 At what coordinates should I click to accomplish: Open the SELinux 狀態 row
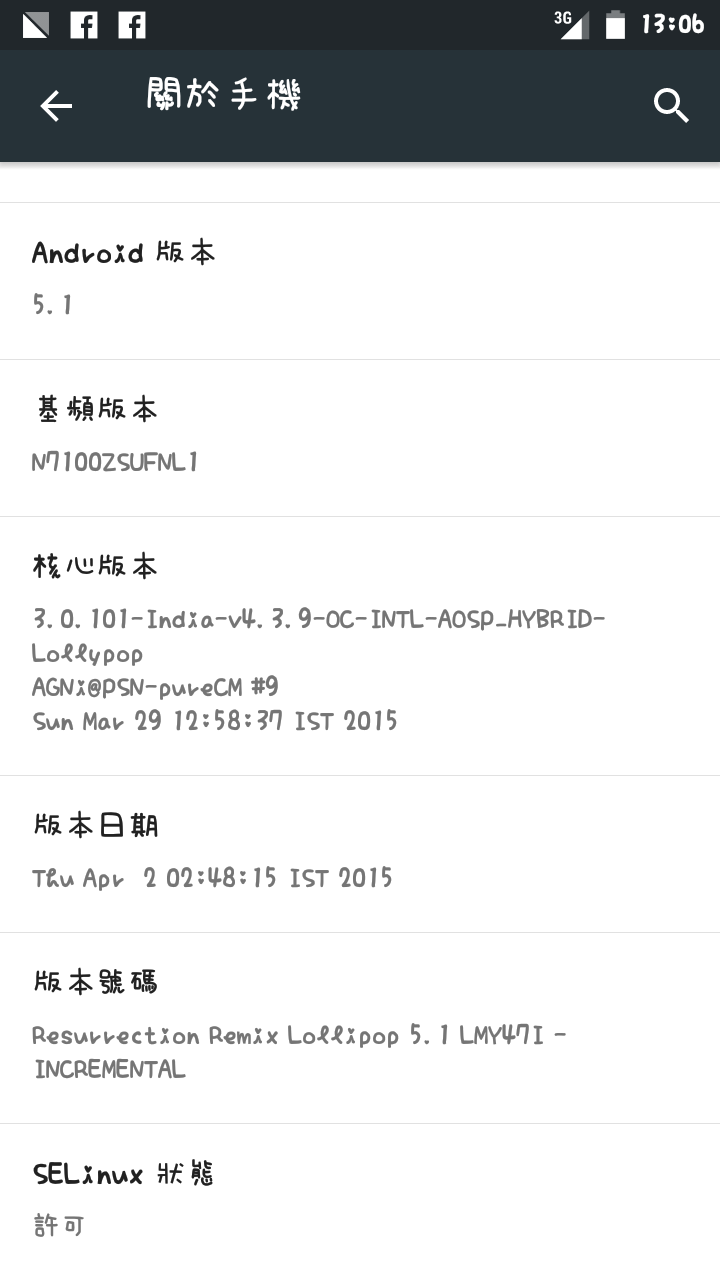pyautogui.click(x=360, y=1198)
